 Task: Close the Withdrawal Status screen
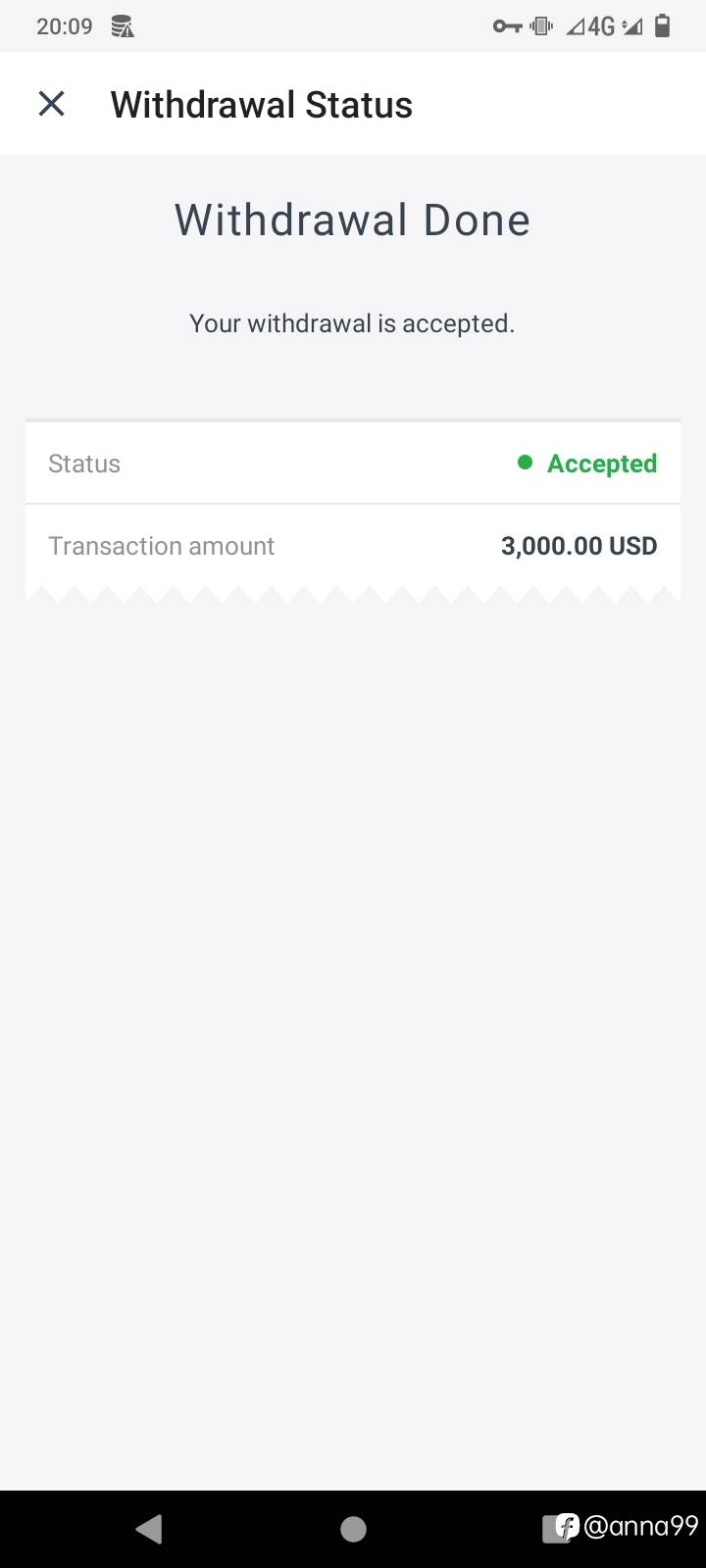51,104
